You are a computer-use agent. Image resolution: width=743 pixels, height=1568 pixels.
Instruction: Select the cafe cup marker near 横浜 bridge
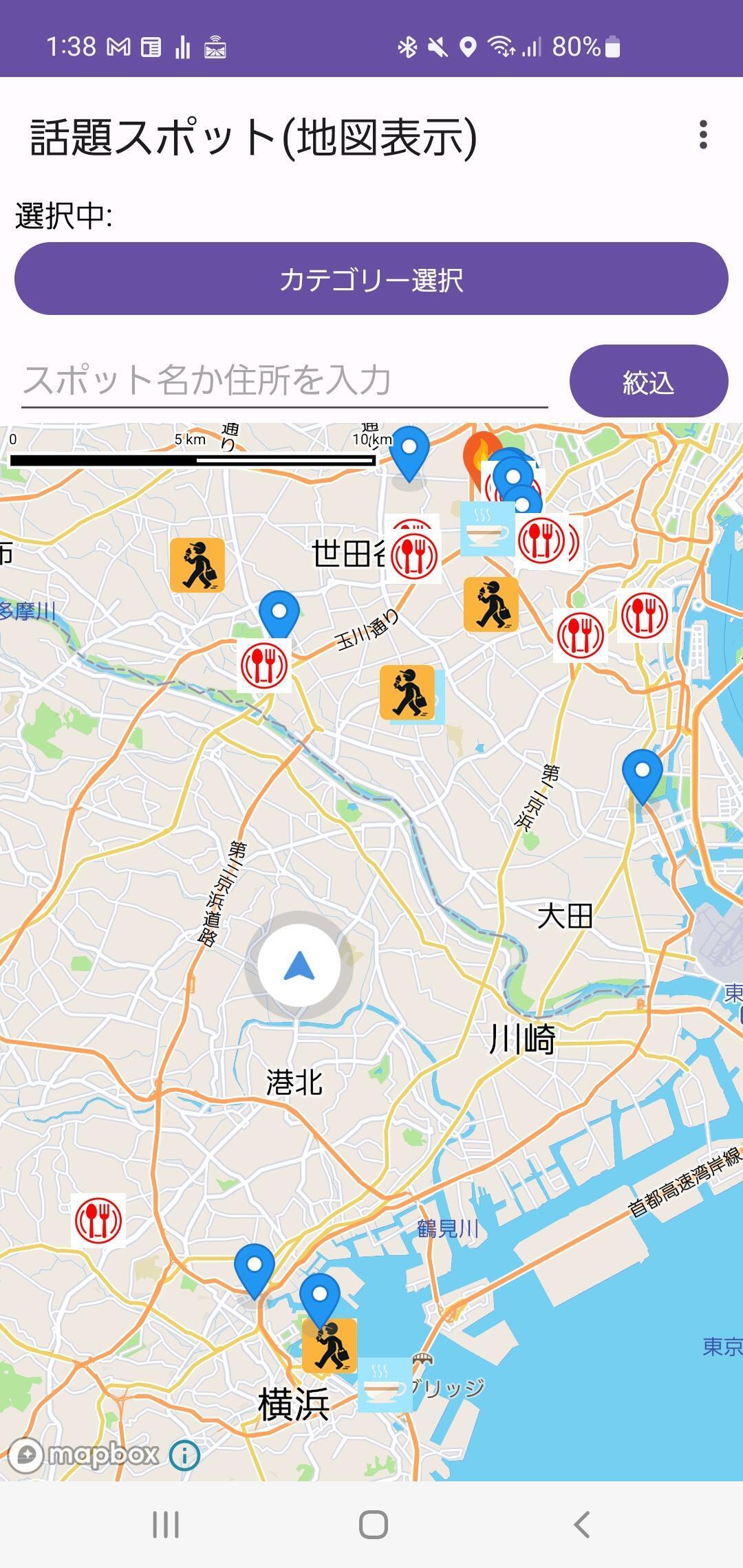(384, 1384)
